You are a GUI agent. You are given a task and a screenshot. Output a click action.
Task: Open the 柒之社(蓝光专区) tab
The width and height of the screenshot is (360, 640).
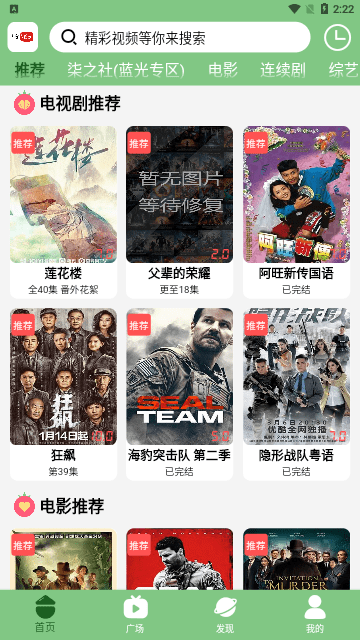point(126,70)
